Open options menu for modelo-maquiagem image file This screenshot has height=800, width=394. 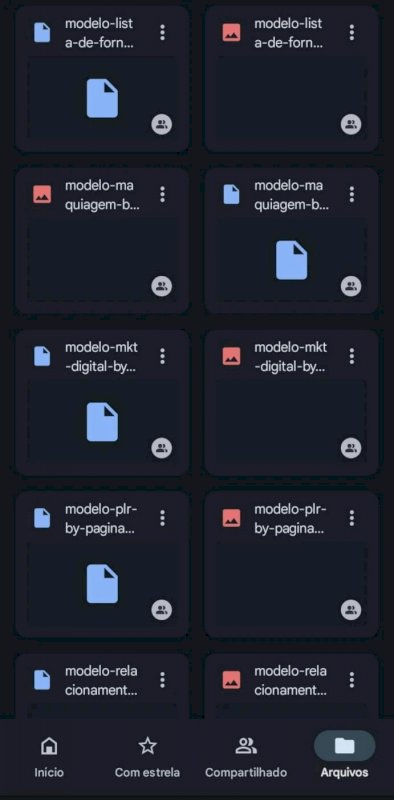(x=162, y=194)
